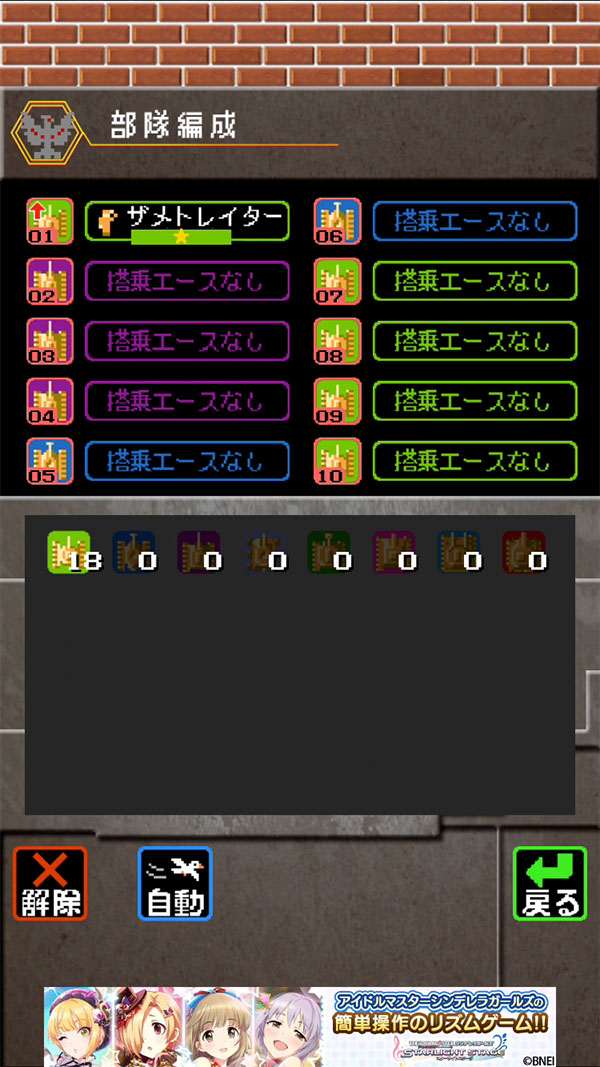Open the Starlight Stage ad banner
The width and height of the screenshot is (600, 1067).
tap(300, 1026)
